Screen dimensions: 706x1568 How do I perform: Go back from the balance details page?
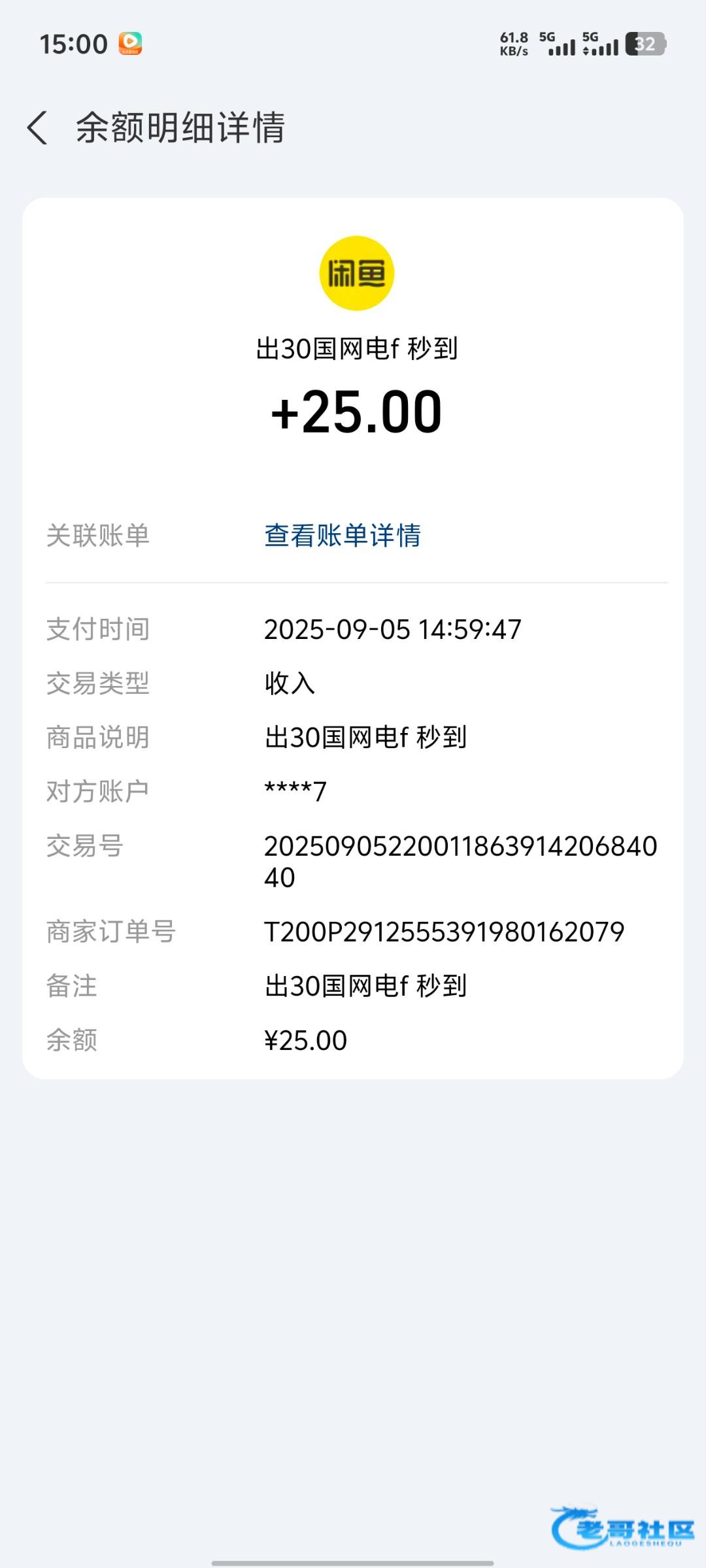(x=38, y=127)
